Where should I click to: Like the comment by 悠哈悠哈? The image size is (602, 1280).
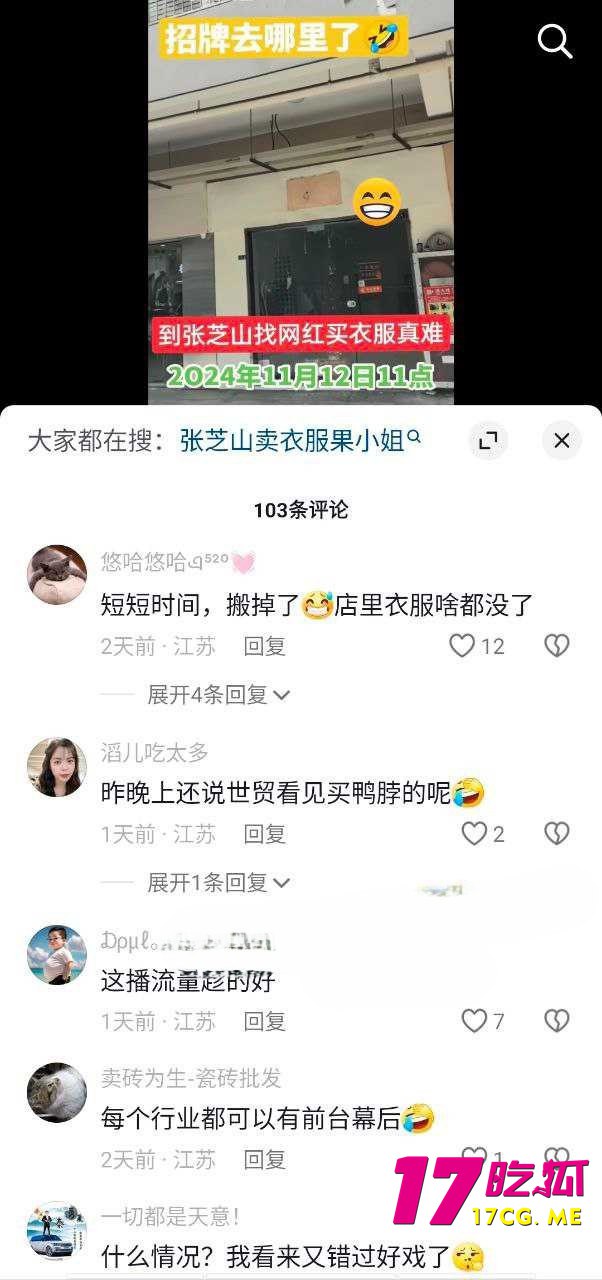[462, 646]
